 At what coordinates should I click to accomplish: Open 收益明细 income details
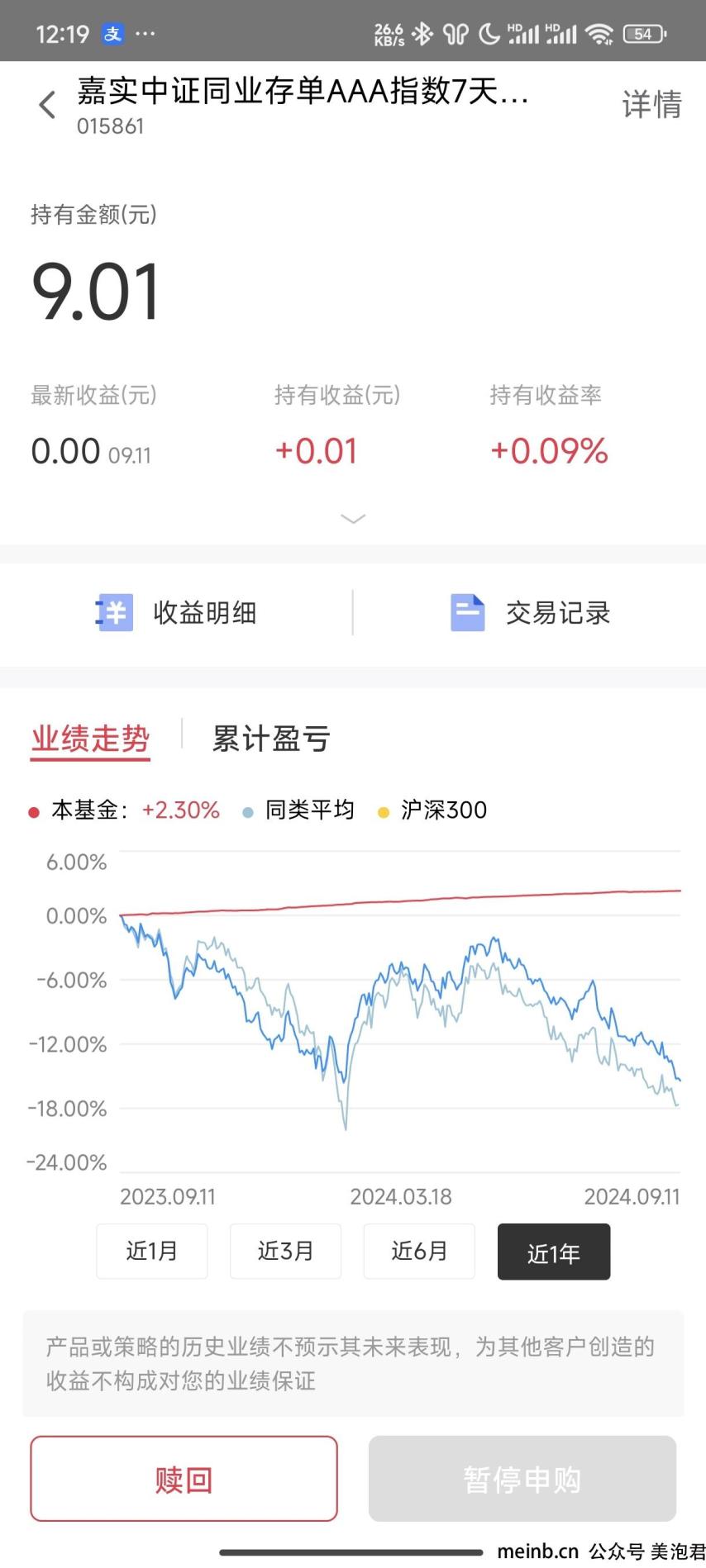pos(176,613)
